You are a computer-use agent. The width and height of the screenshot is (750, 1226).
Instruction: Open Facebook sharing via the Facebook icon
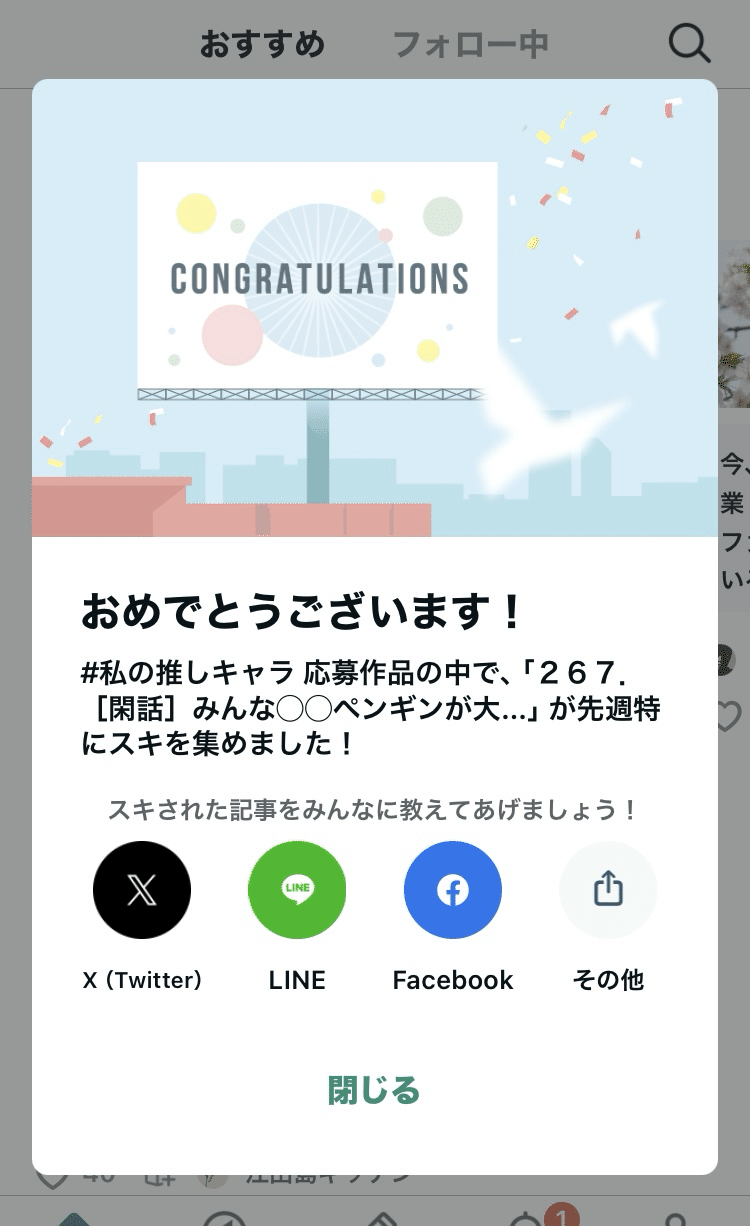point(452,889)
